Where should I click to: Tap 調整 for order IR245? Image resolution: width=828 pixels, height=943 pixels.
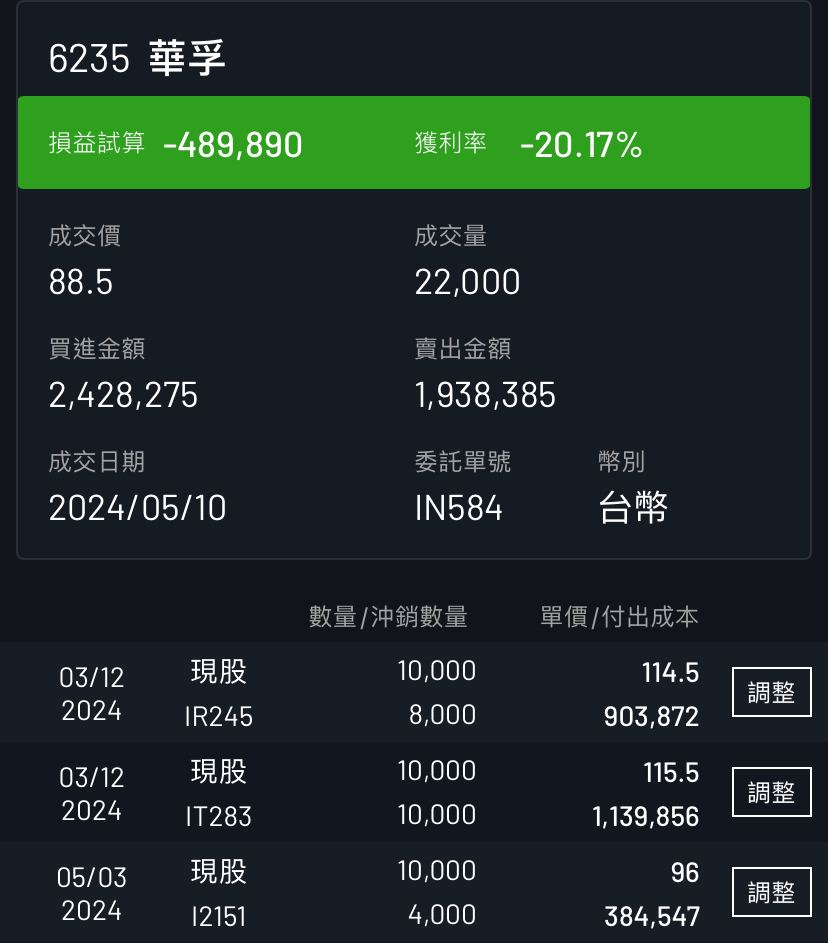(x=771, y=692)
